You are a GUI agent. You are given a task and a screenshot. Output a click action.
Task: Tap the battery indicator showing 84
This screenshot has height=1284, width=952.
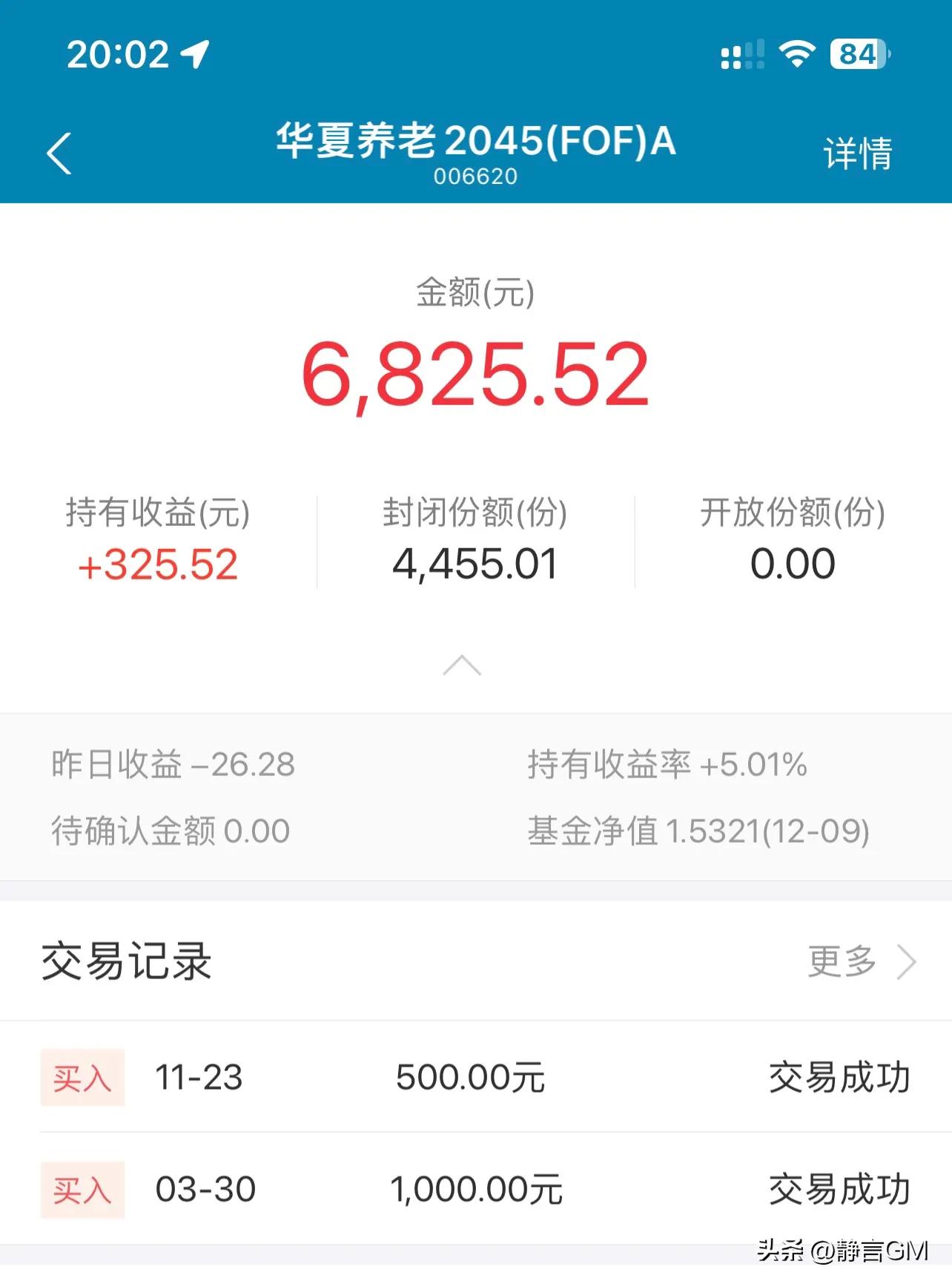(x=856, y=54)
